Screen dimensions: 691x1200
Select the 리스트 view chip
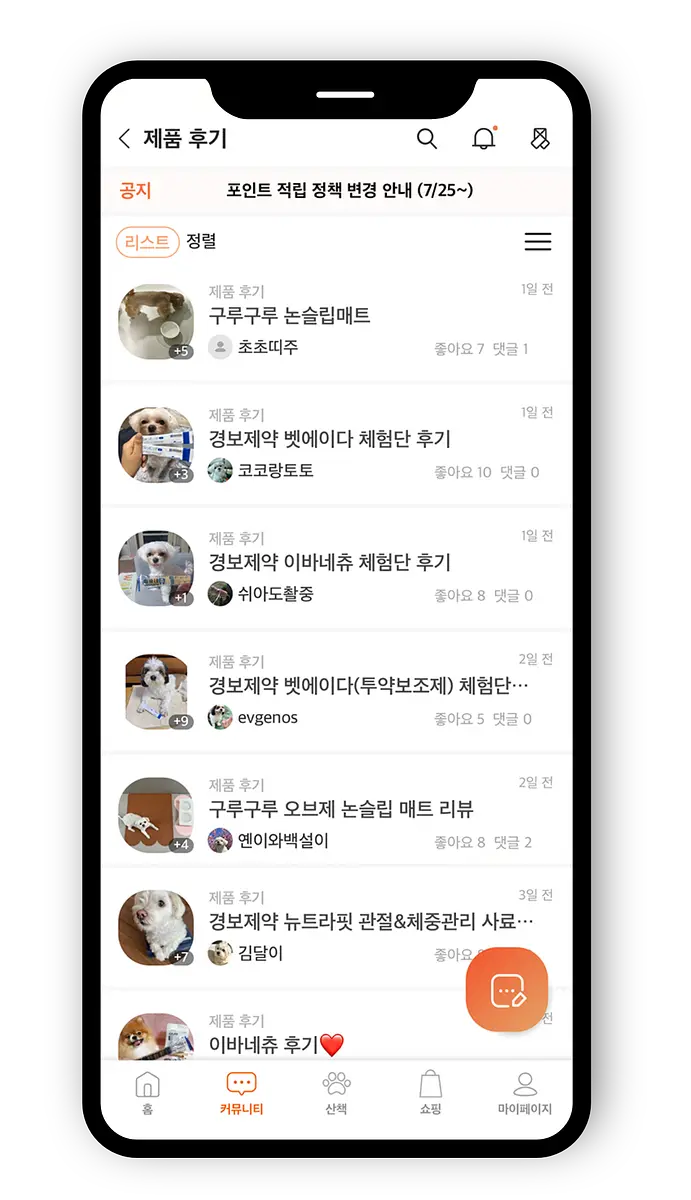148,242
